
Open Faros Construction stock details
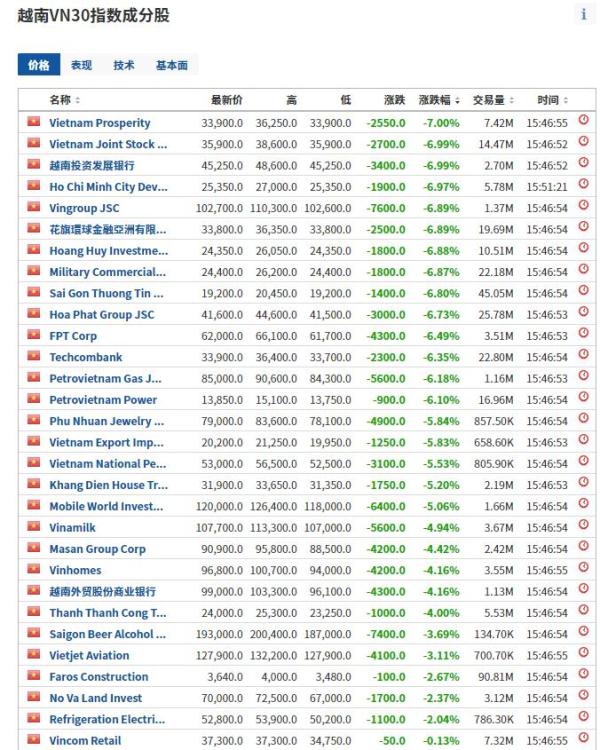(99, 677)
